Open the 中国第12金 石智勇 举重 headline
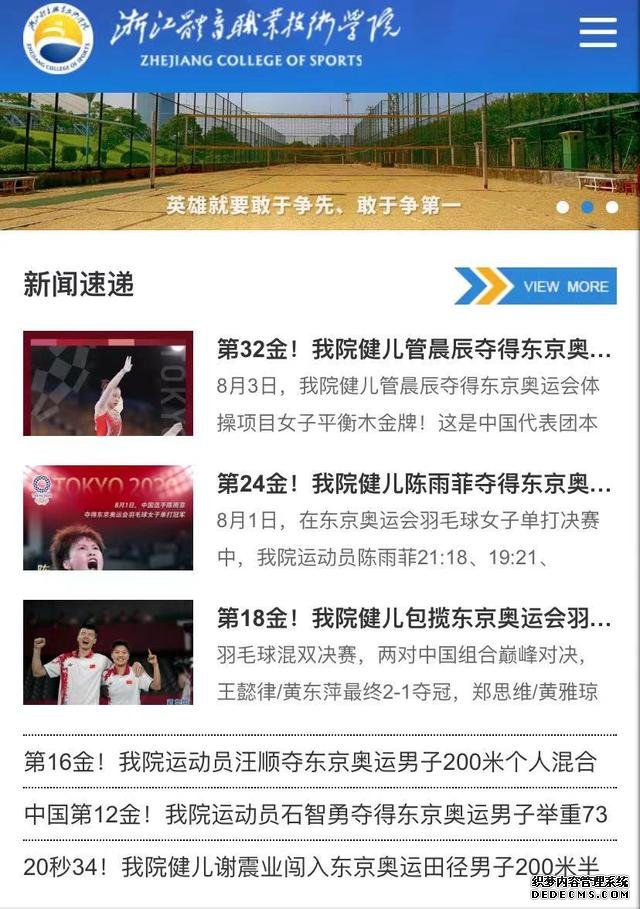The height and width of the screenshot is (909, 640). [315, 814]
